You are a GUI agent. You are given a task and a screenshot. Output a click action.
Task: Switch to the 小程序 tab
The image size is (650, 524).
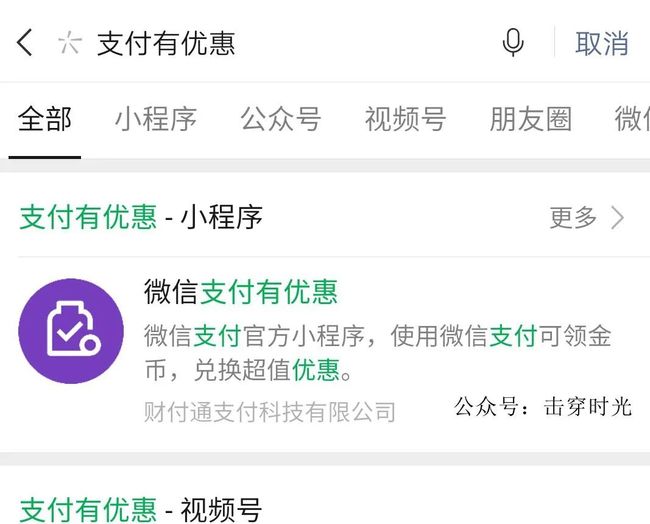[x=155, y=120]
